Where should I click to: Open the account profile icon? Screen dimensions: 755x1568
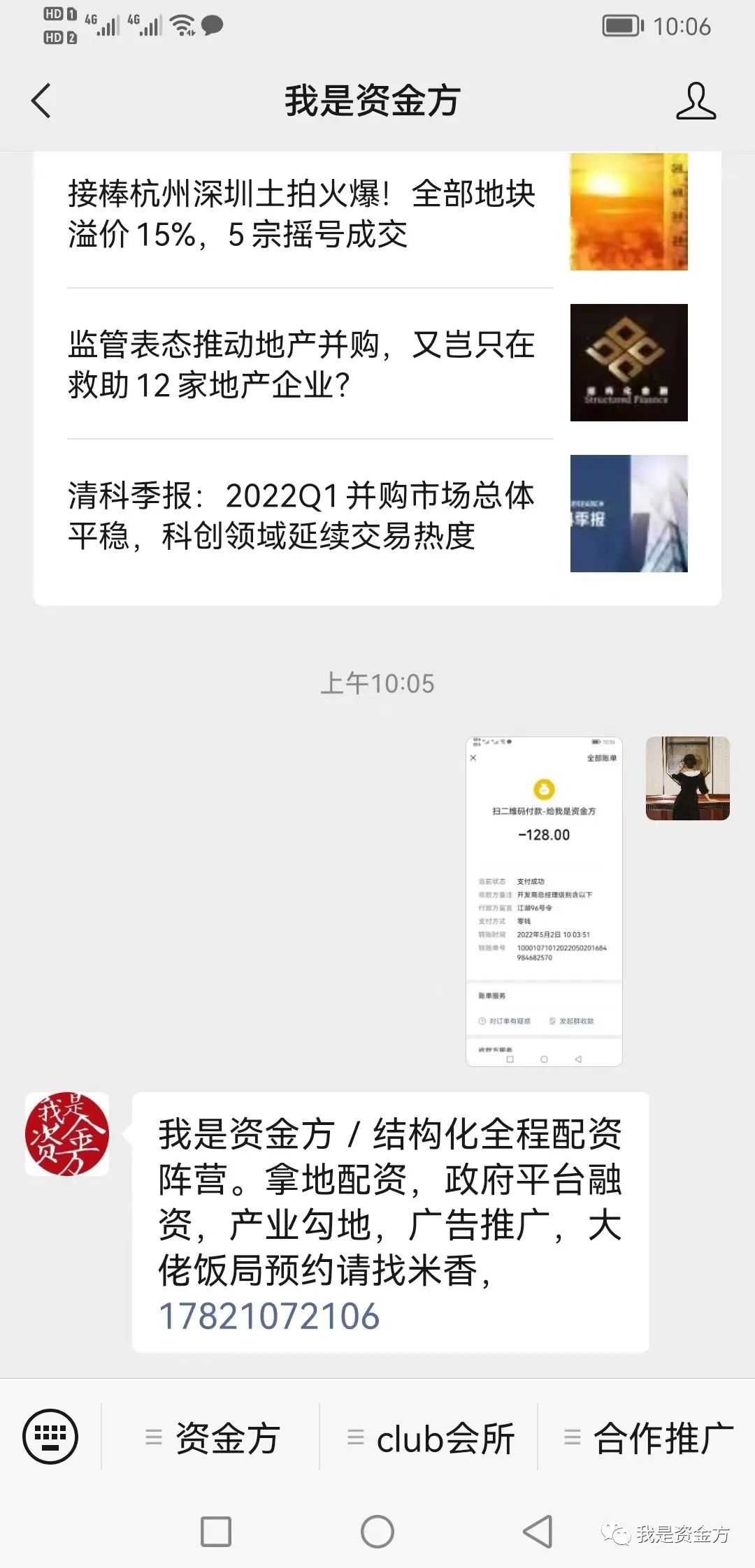point(696,101)
